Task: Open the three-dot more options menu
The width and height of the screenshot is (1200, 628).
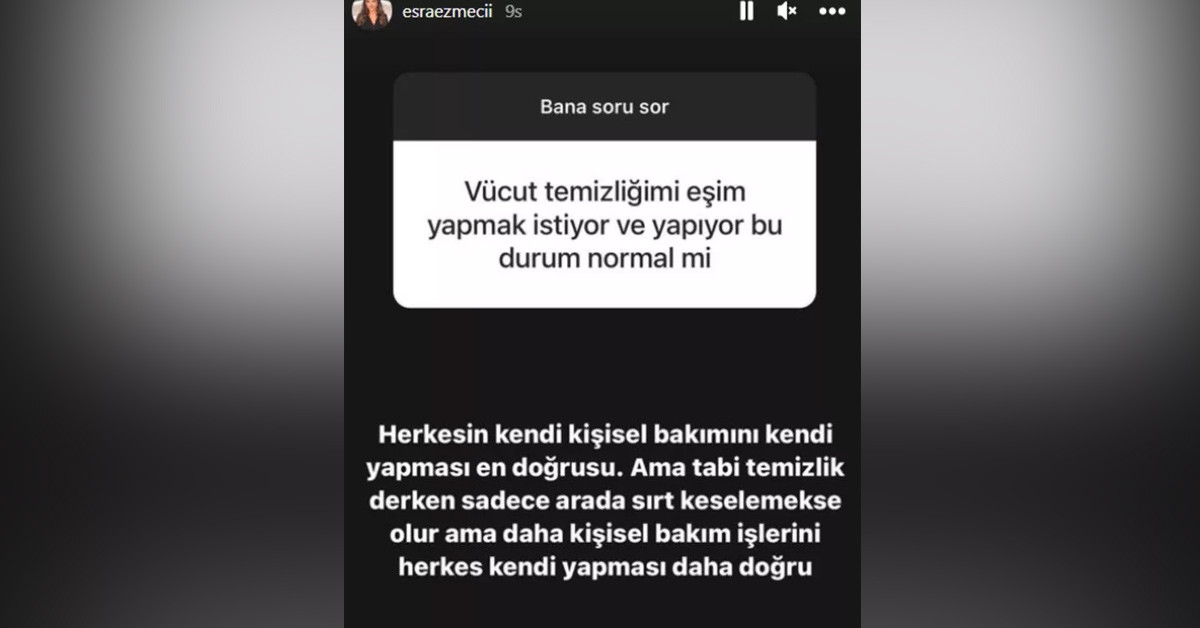Action: click(x=832, y=12)
